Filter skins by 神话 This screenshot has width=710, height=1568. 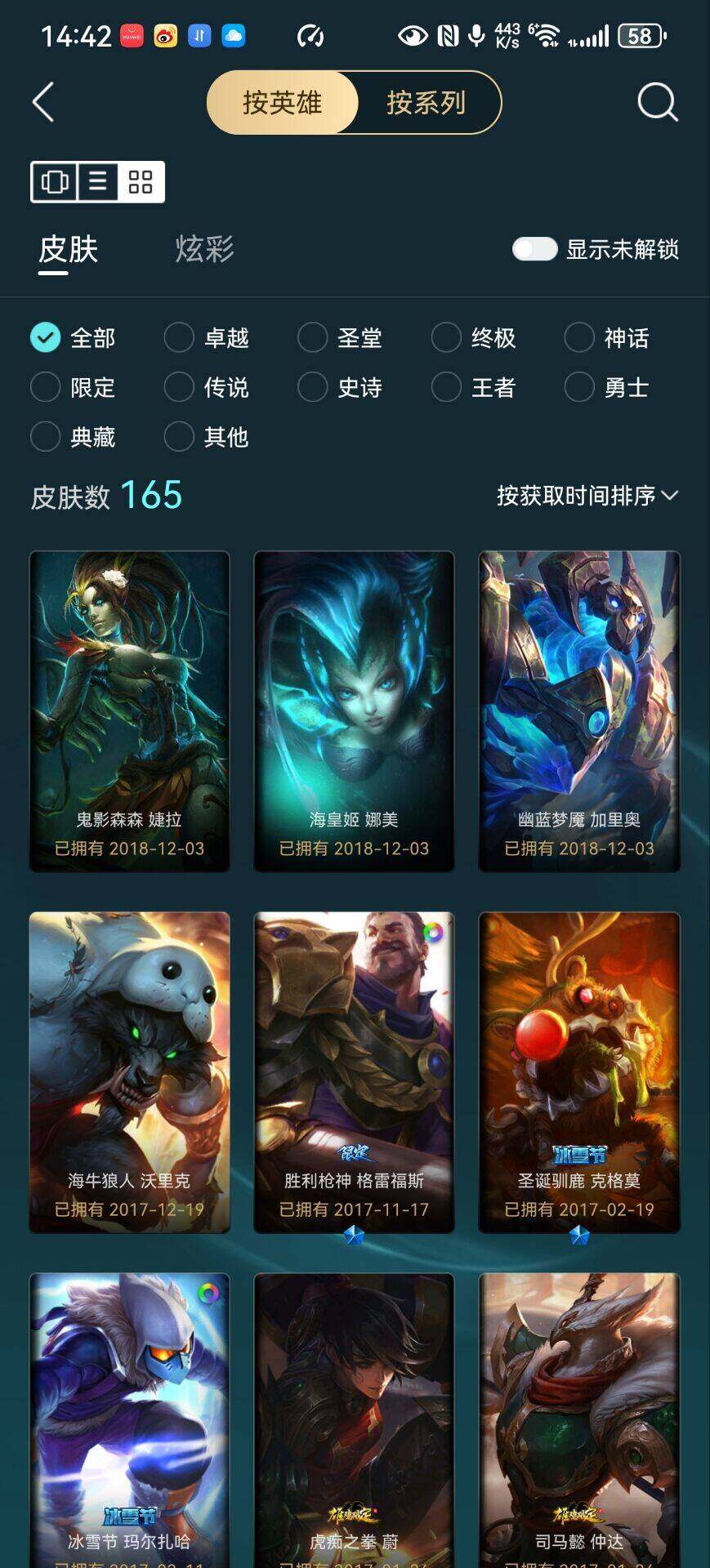click(x=607, y=337)
